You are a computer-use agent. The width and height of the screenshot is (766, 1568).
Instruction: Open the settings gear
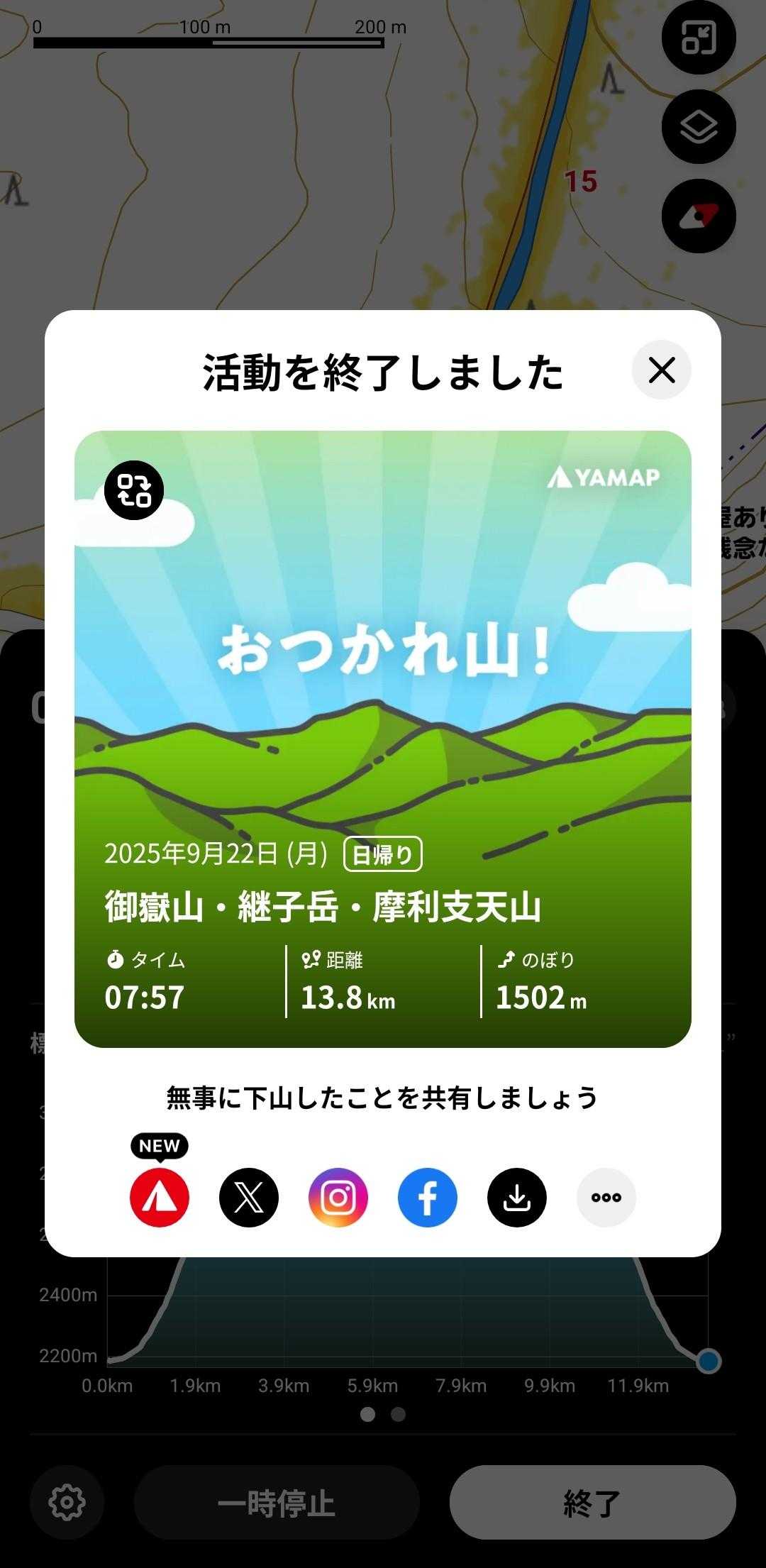click(x=67, y=1502)
